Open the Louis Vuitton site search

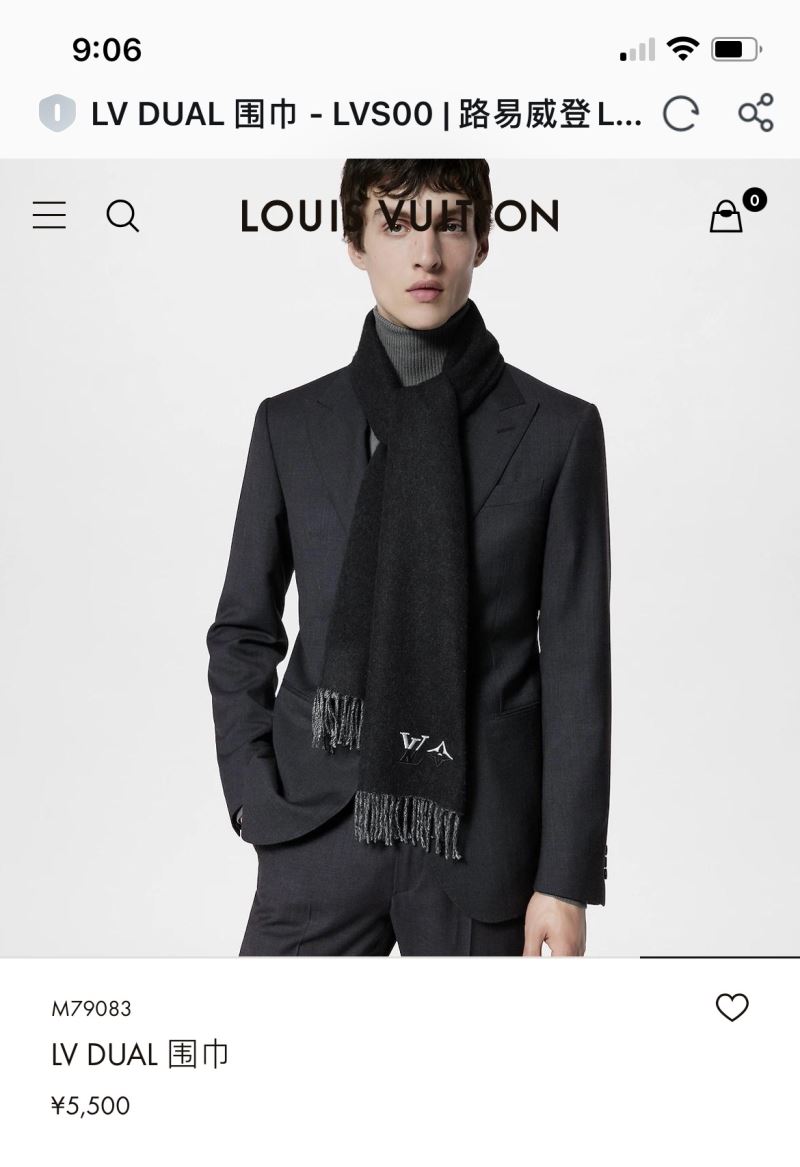point(122,215)
